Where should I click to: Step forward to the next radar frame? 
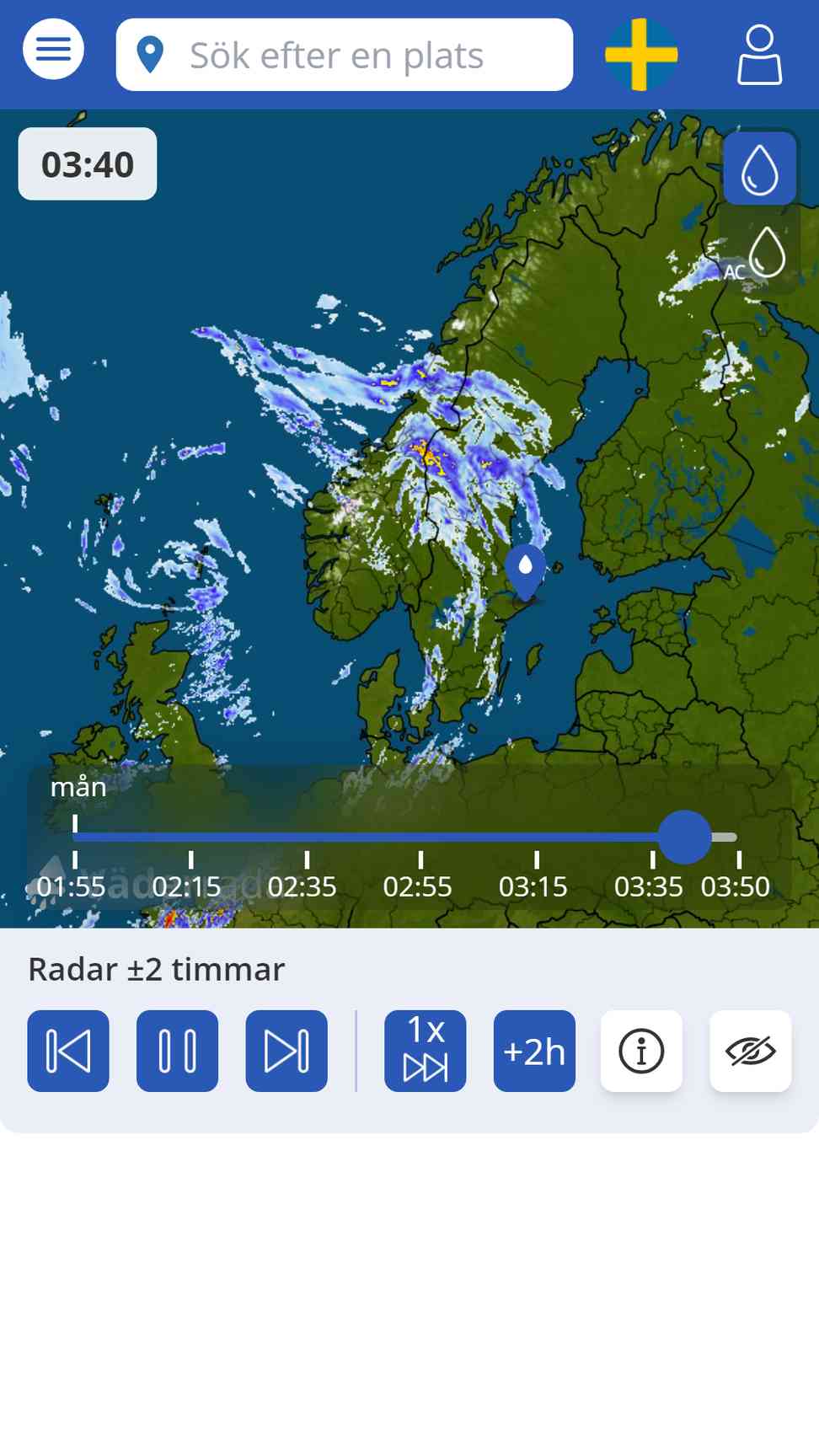[x=286, y=1051]
